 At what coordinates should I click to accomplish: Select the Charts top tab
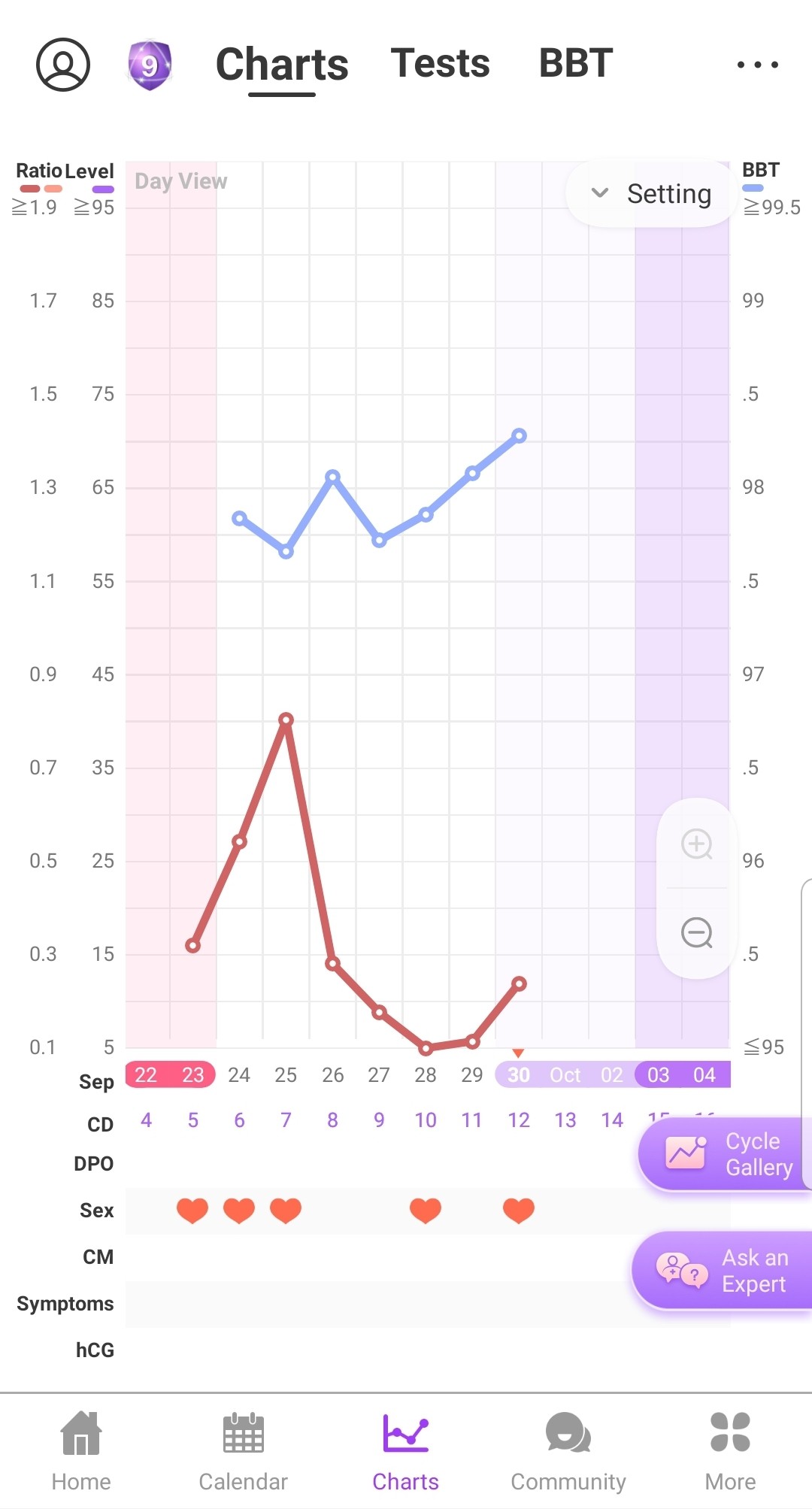[282, 65]
